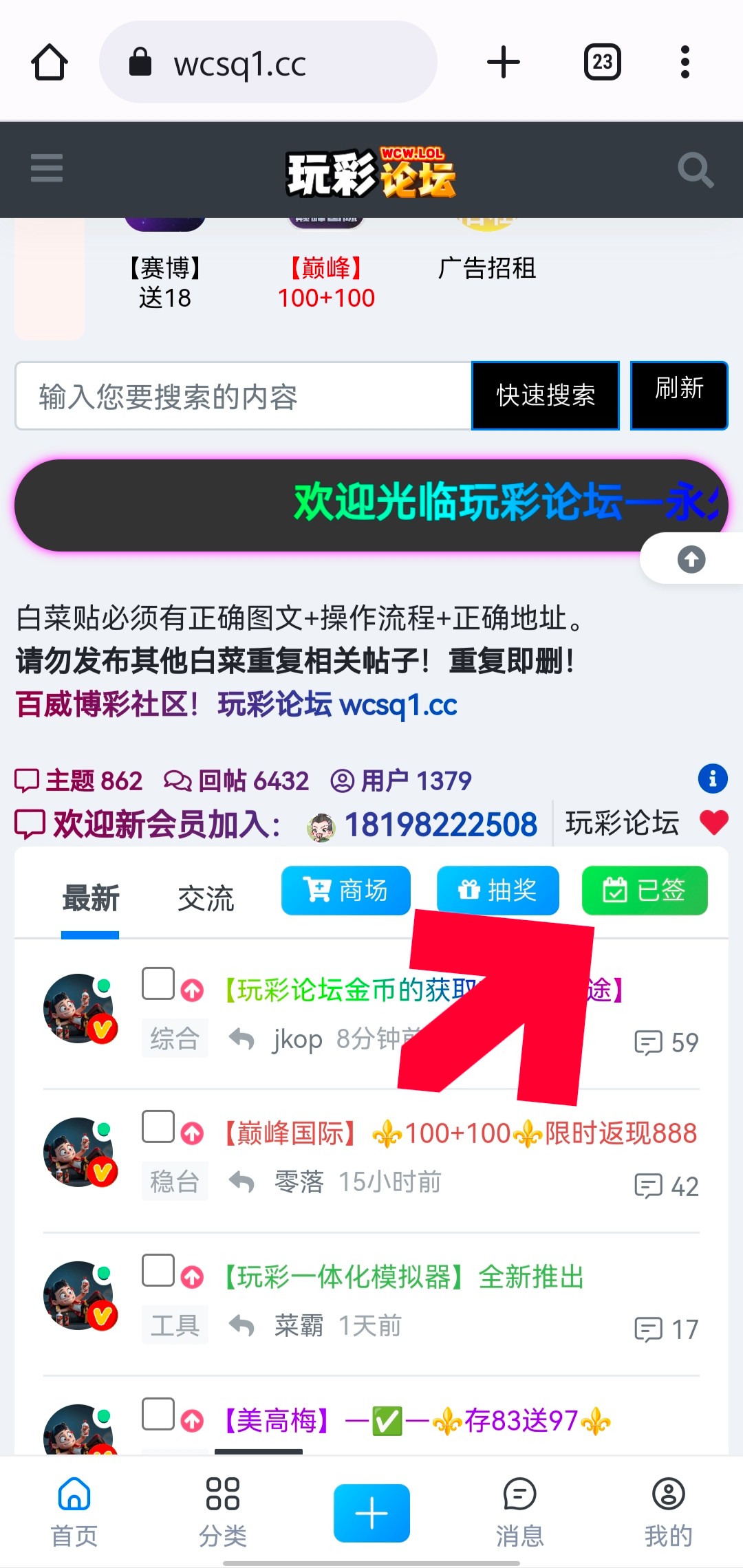The image size is (743, 1568).
Task: Open the browser overflow menu
Action: [x=685, y=63]
